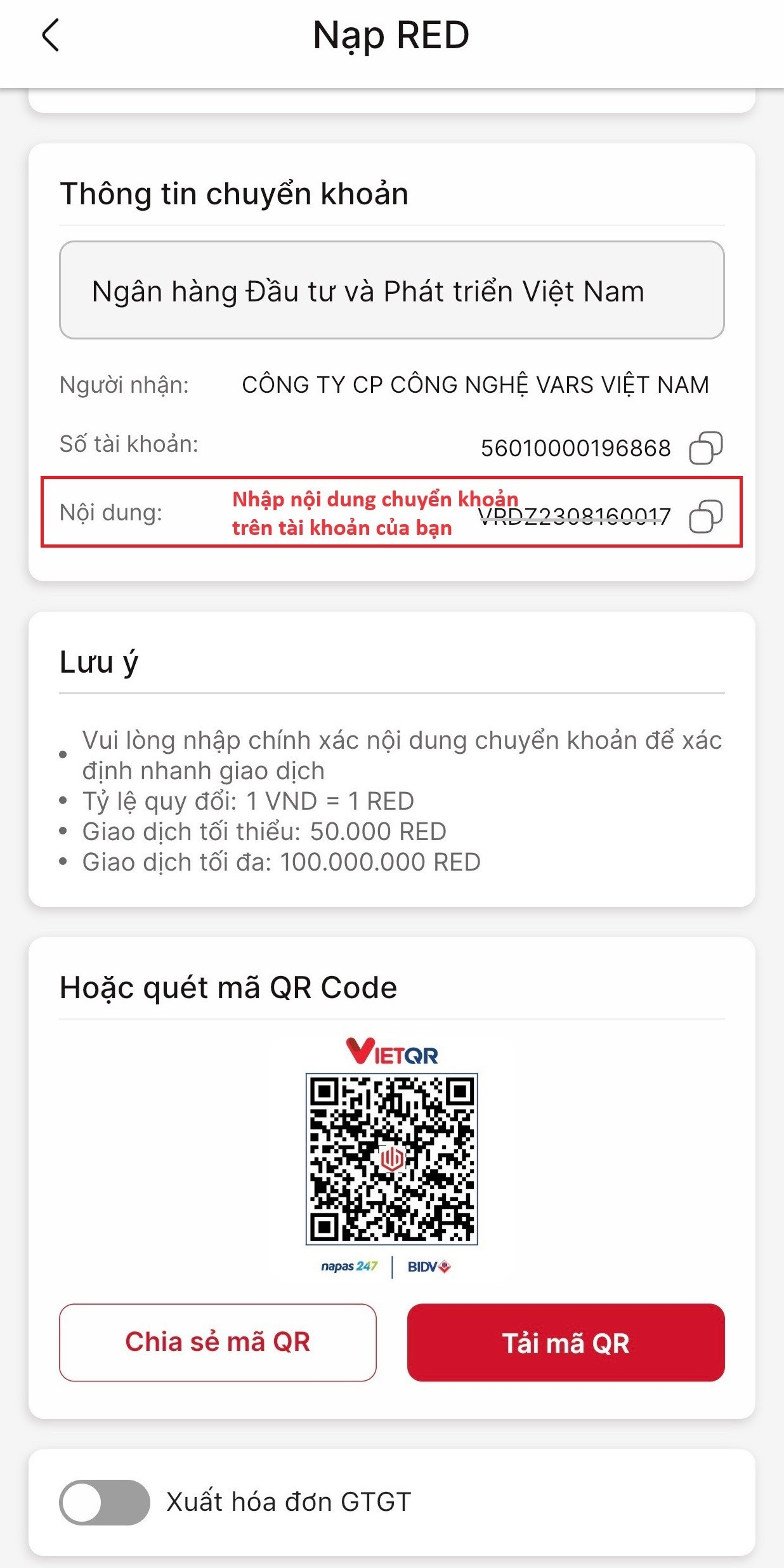Copy the account number 56010000196868

(x=705, y=448)
